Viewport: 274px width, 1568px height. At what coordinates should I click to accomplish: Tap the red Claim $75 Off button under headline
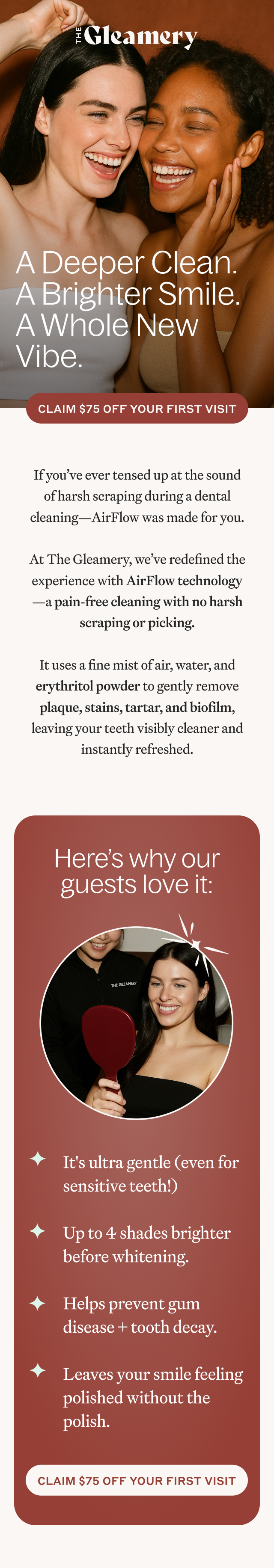tap(137, 409)
